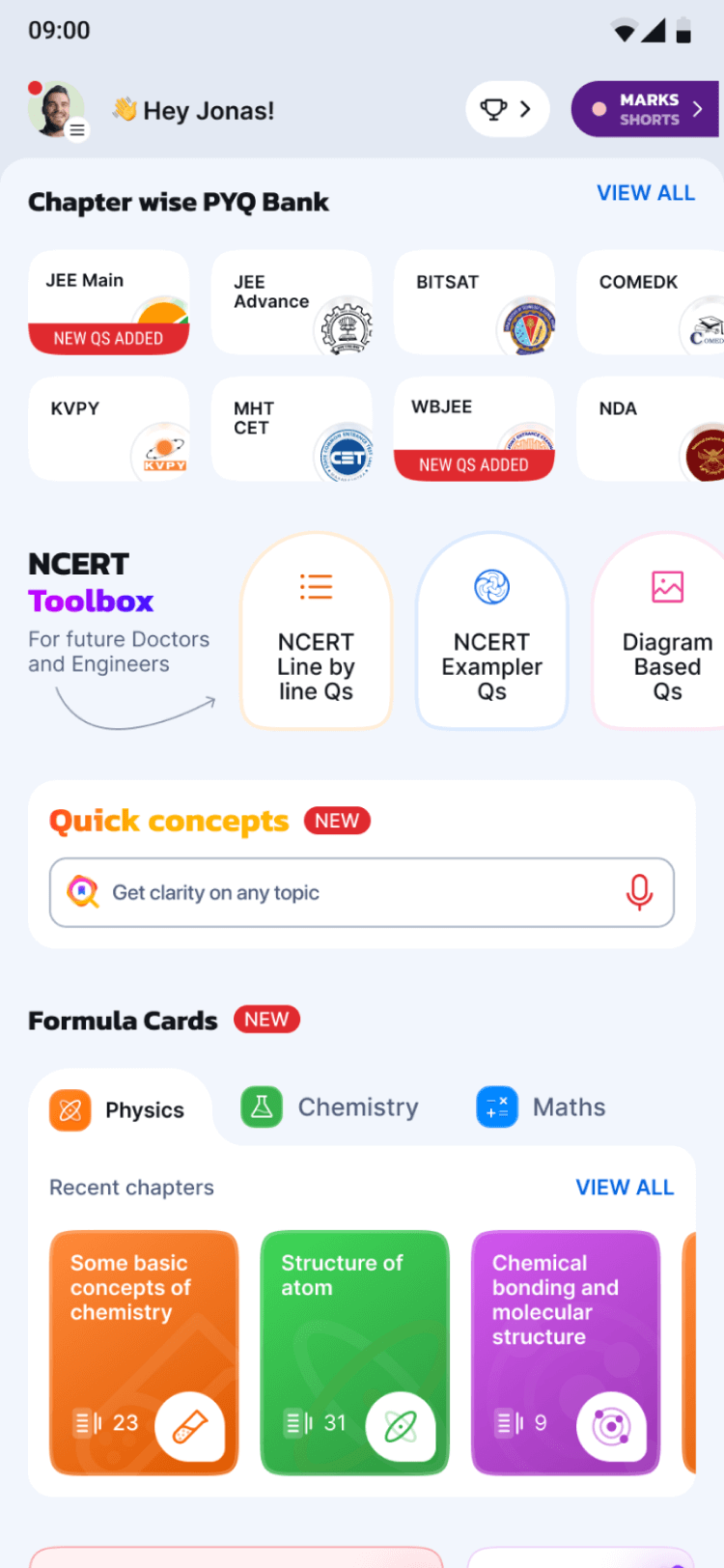Open the trophy panel via its chevron arrow
This screenshot has width=724, height=1568.
(x=526, y=109)
